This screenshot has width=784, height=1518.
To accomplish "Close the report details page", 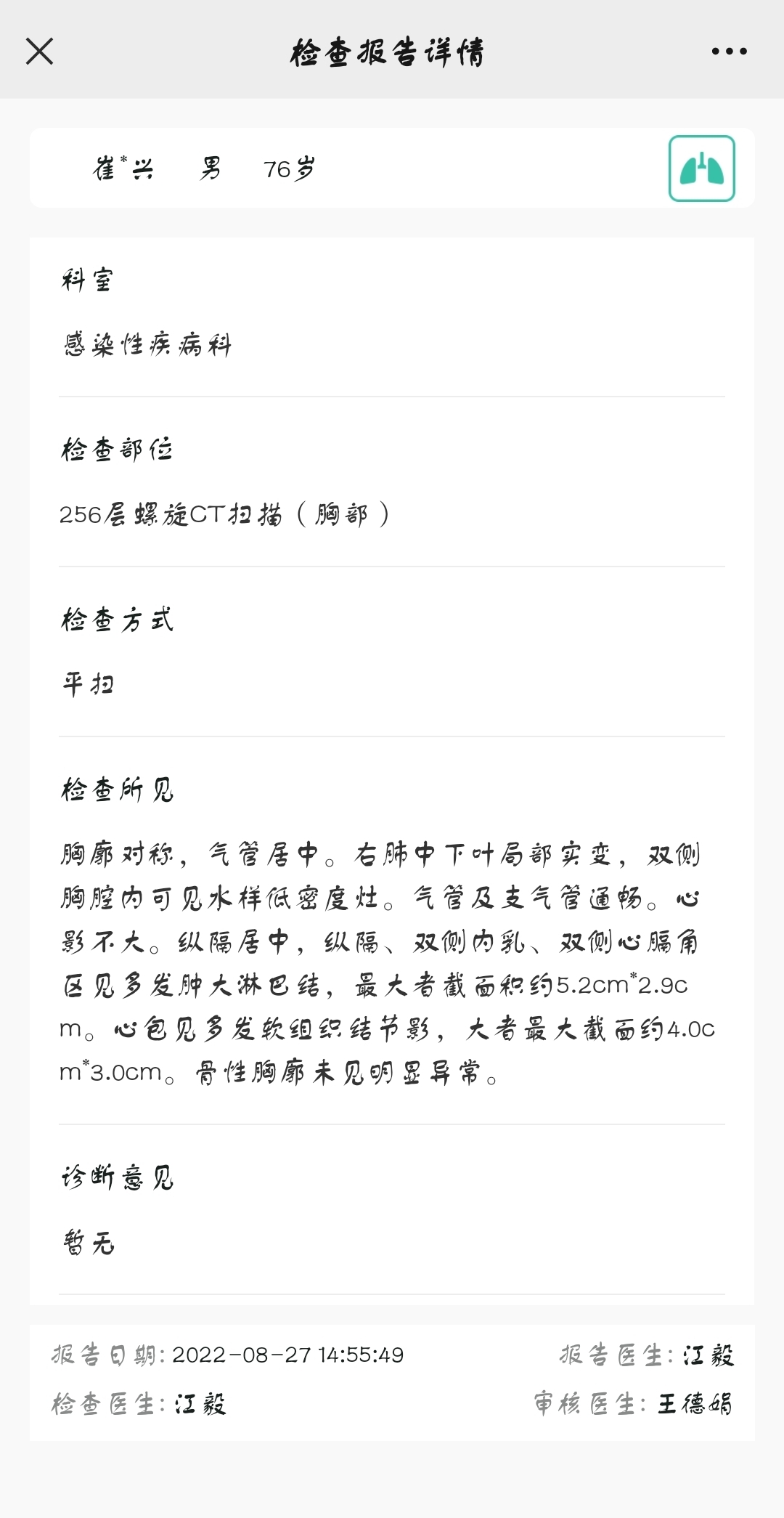I will pyautogui.click(x=39, y=52).
